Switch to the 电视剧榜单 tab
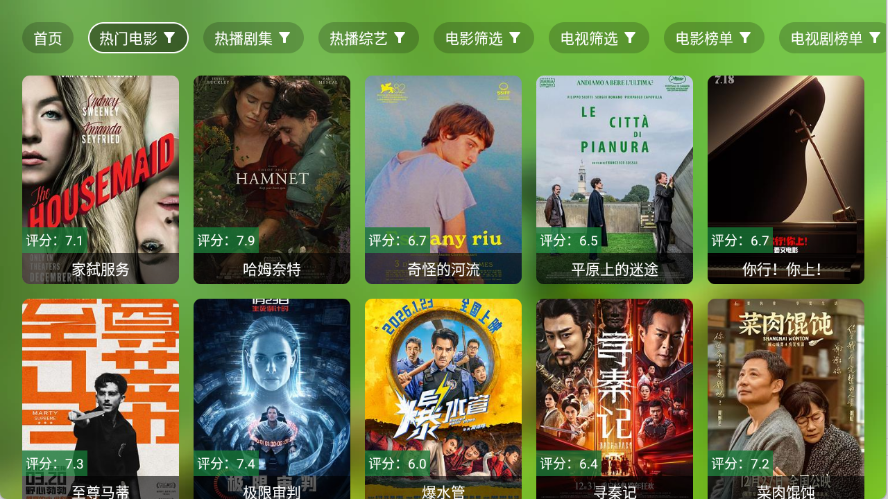Image resolution: width=888 pixels, height=499 pixels. pos(832,38)
